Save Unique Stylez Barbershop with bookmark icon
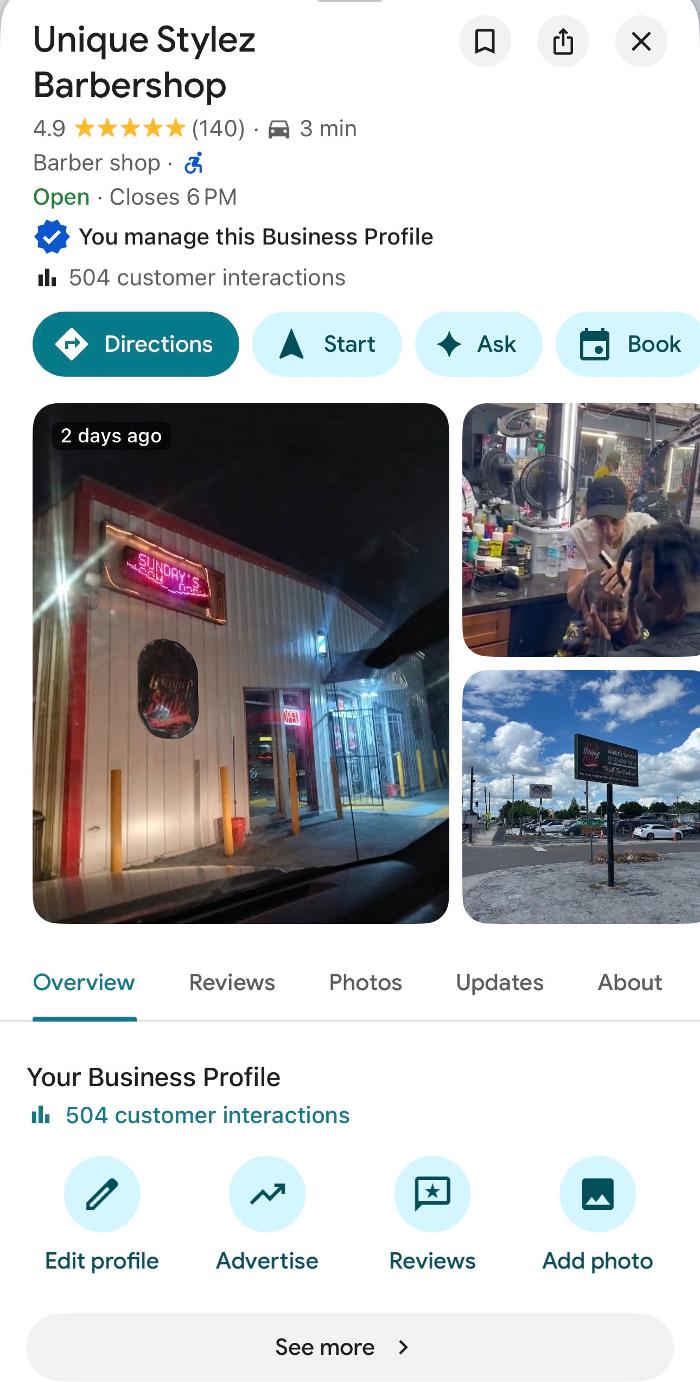This screenshot has height=1382, width=700. coord(485,41)
